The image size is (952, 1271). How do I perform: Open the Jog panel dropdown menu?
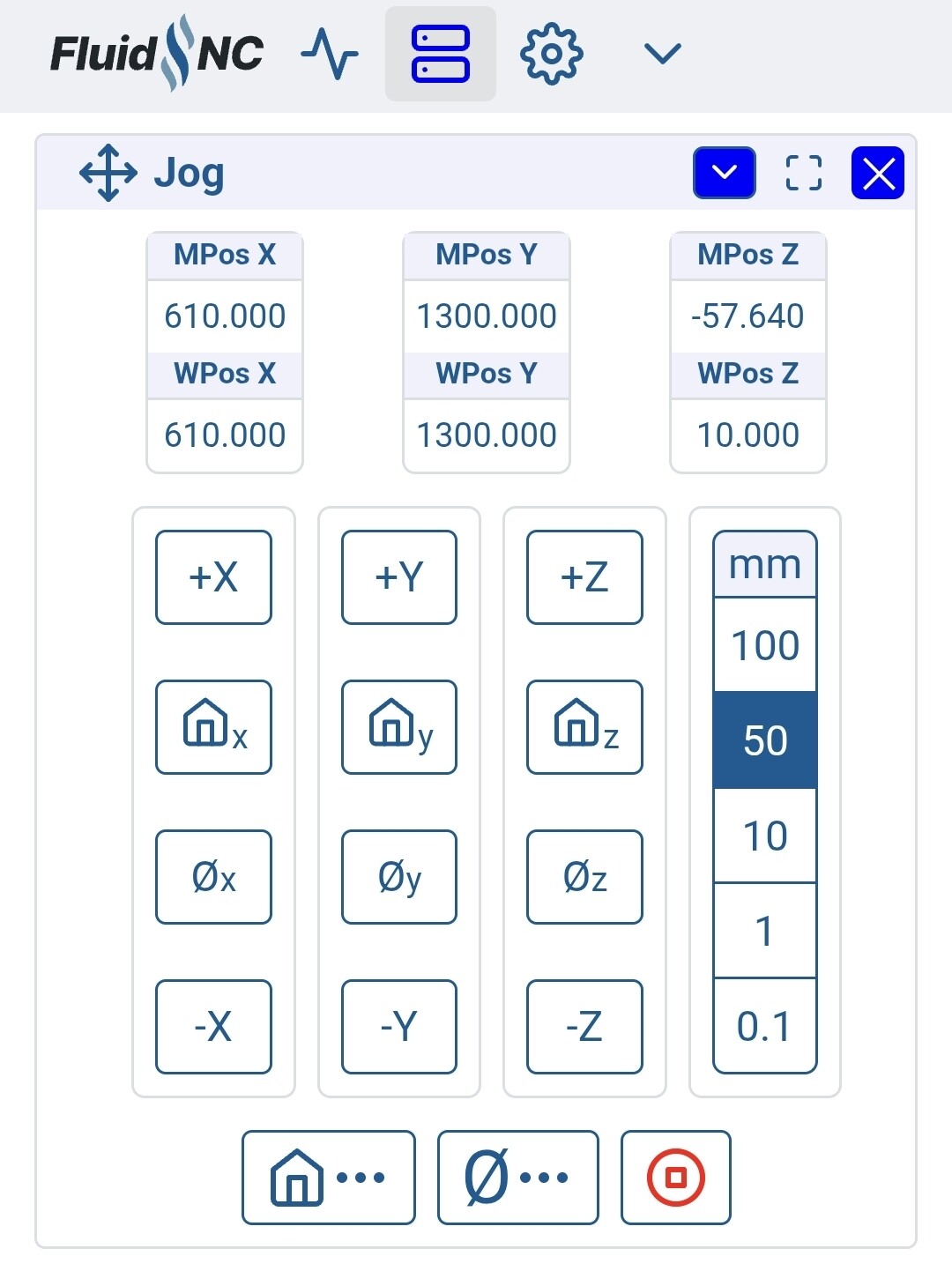coord(725,173)
